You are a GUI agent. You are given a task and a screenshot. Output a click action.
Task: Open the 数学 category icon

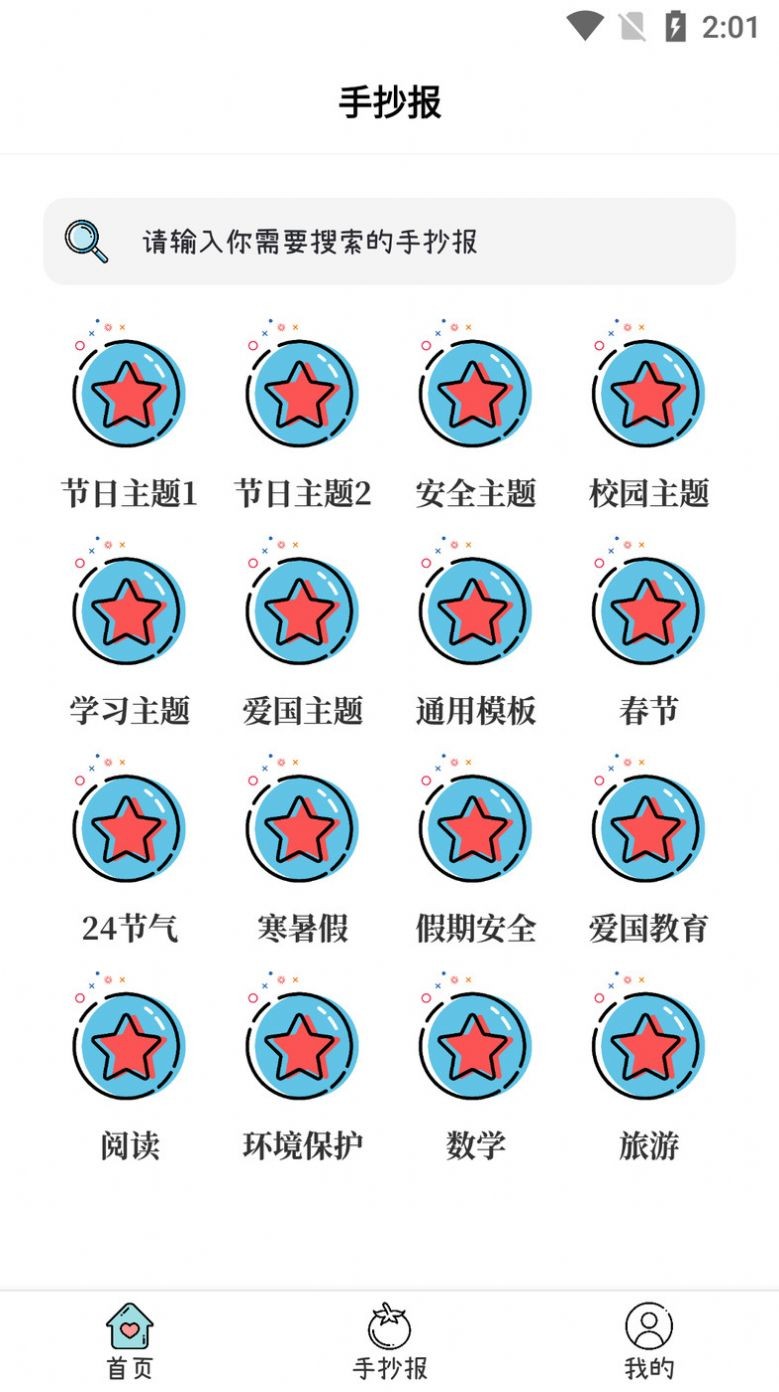click(475, 1045)
